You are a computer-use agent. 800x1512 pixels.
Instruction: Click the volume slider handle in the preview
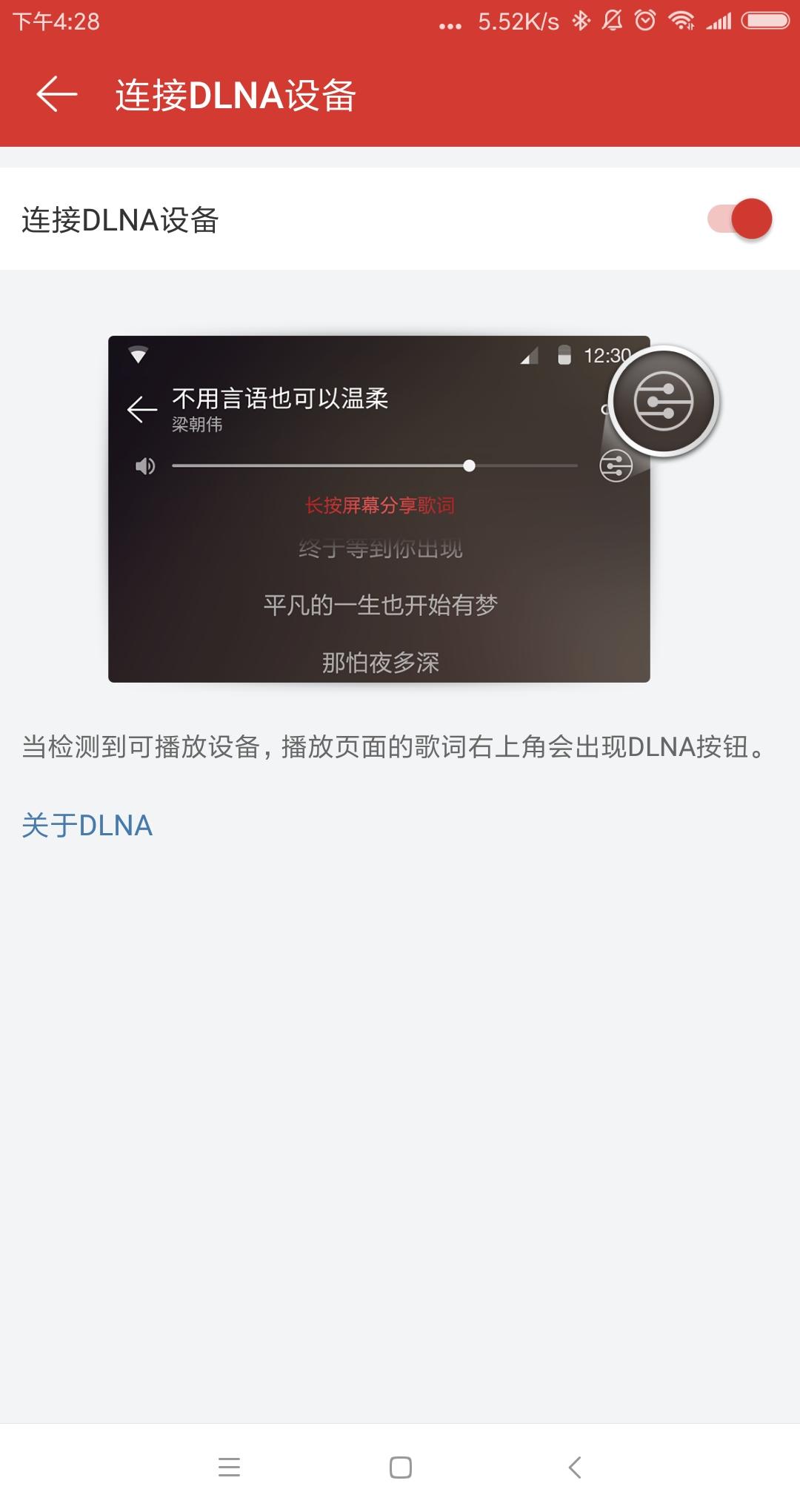(470, 465)
